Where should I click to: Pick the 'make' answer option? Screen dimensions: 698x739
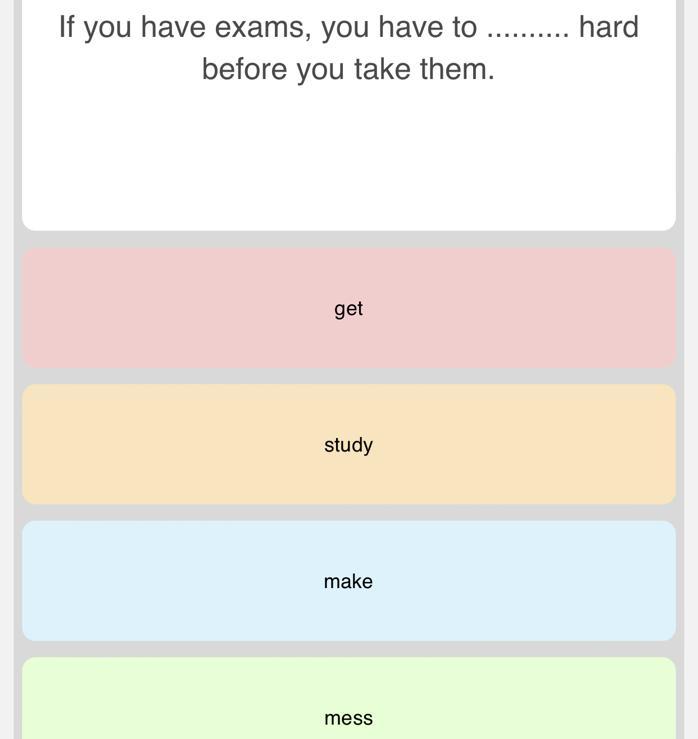coord(348,581)
